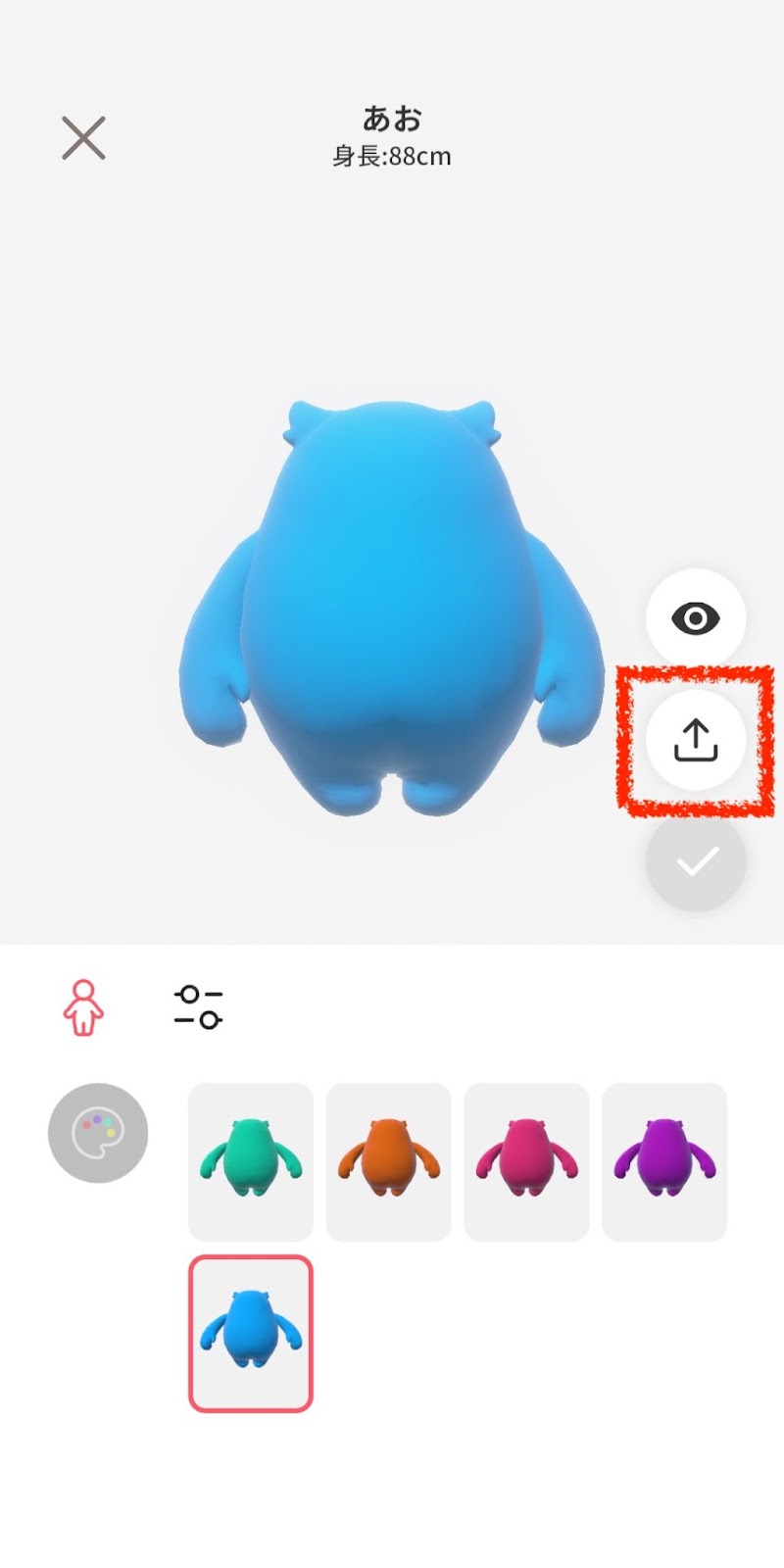
Task: Pick the pink character color
Action: (x=526, y=1161)
